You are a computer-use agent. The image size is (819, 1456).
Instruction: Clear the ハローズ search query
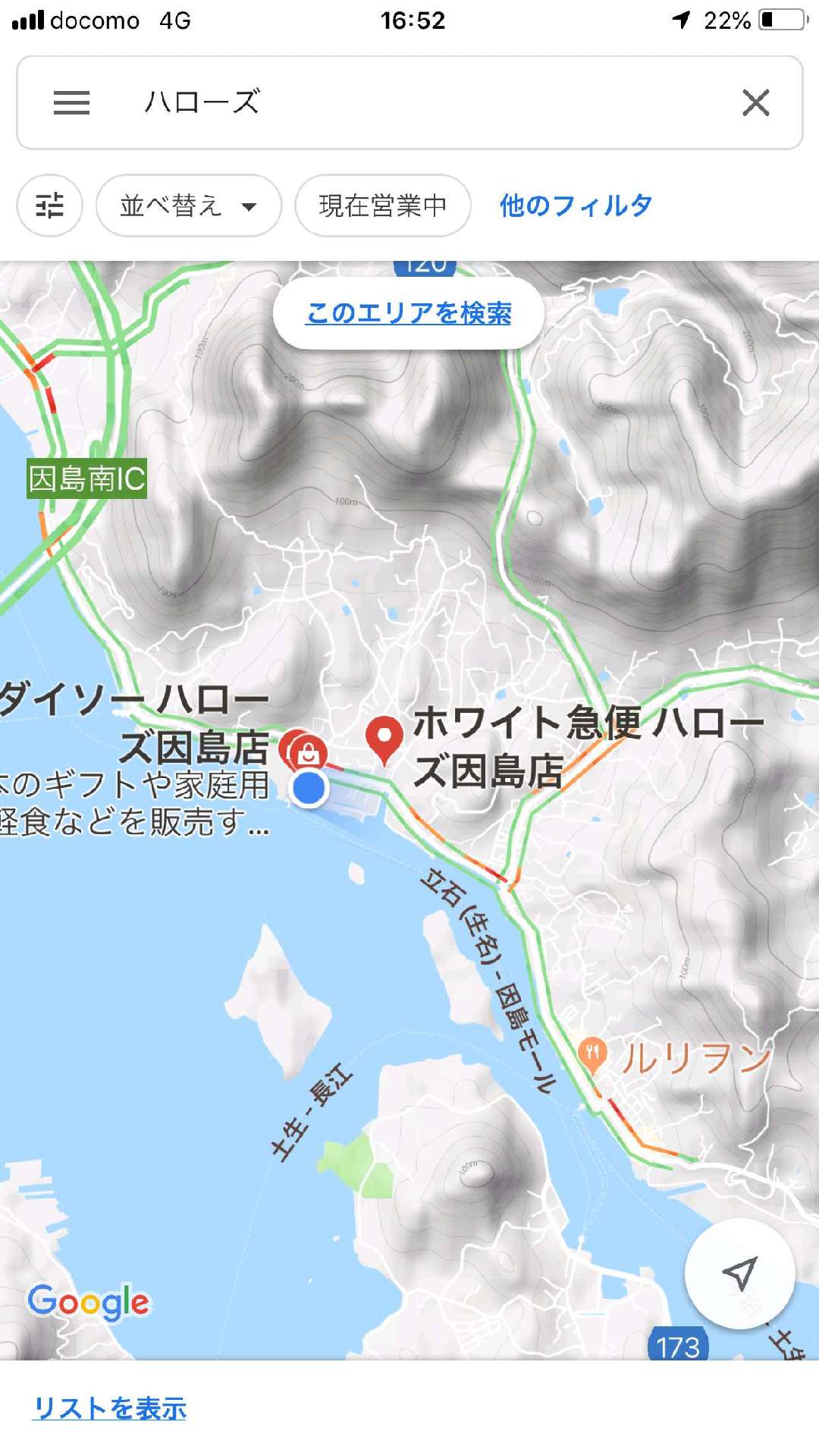[755, 102]
